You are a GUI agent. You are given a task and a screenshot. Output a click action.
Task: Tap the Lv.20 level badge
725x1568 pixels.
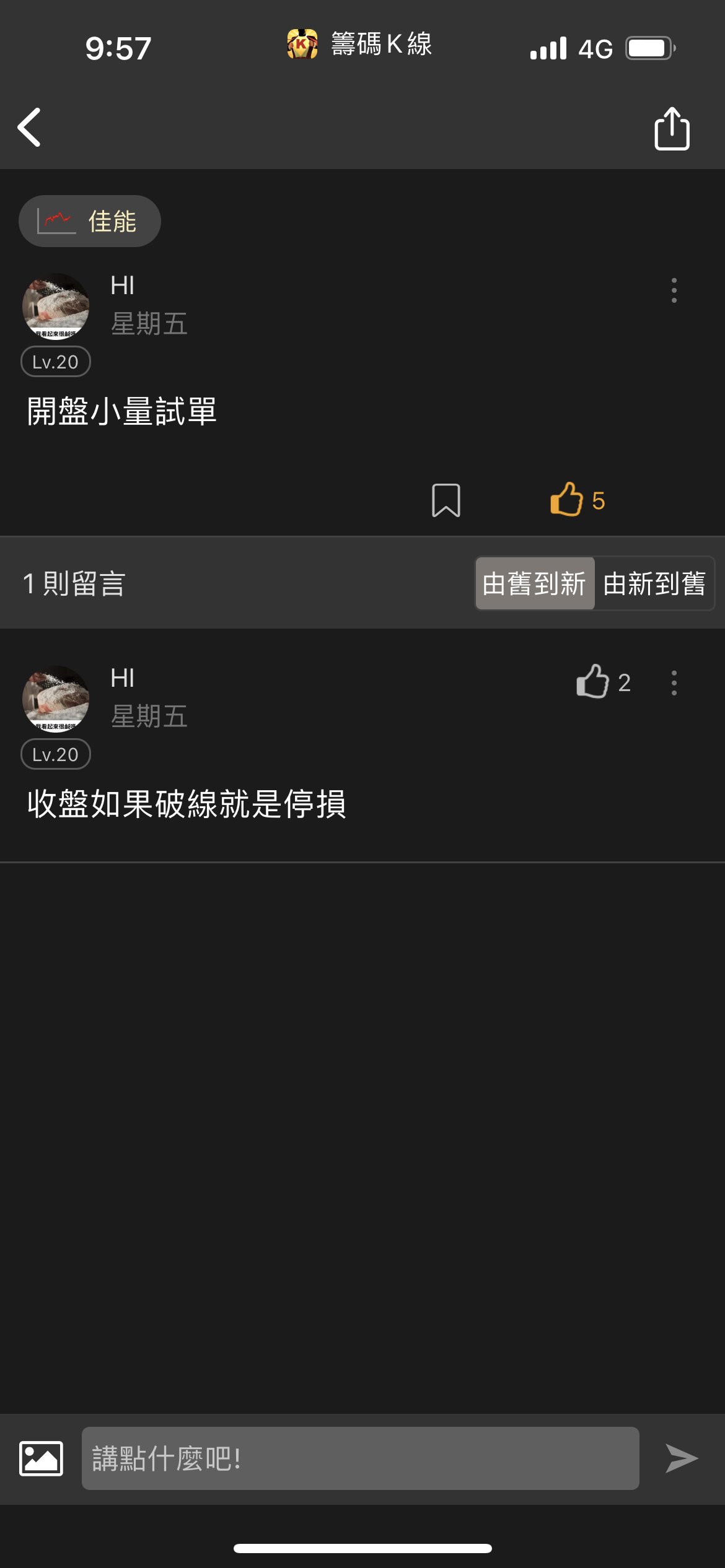pyautogui.click(x=56, y=361)
